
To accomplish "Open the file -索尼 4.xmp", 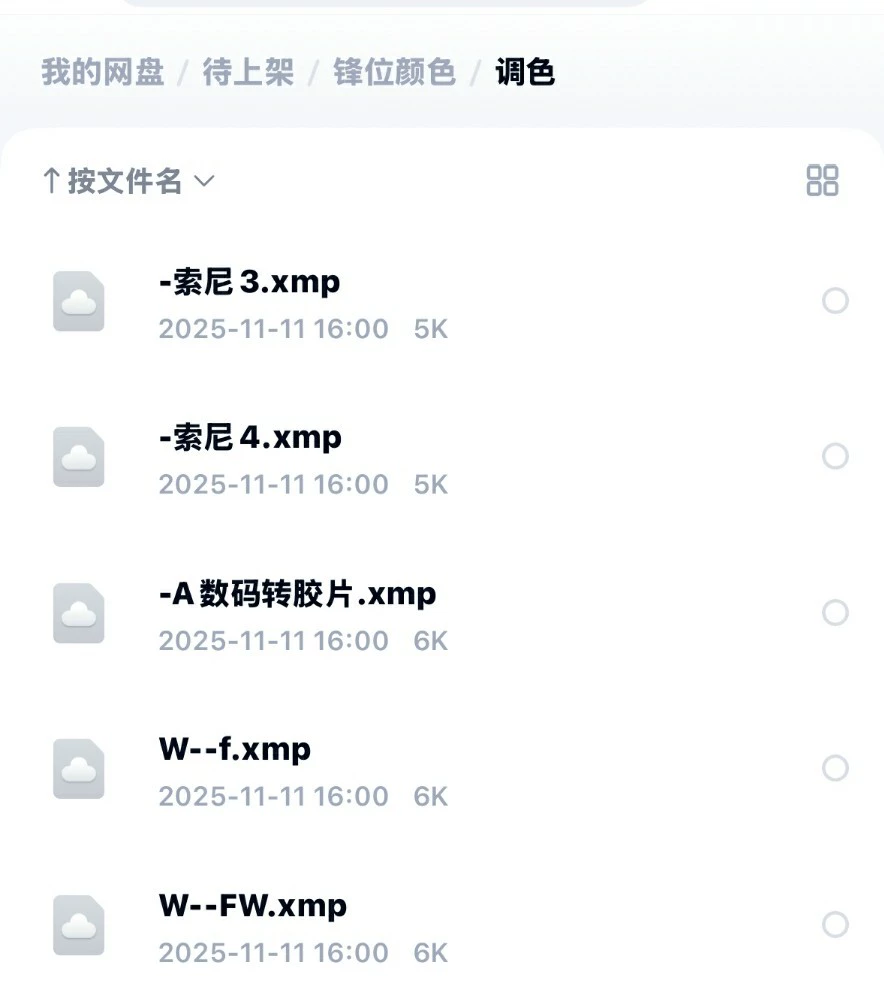I will 251,438.
